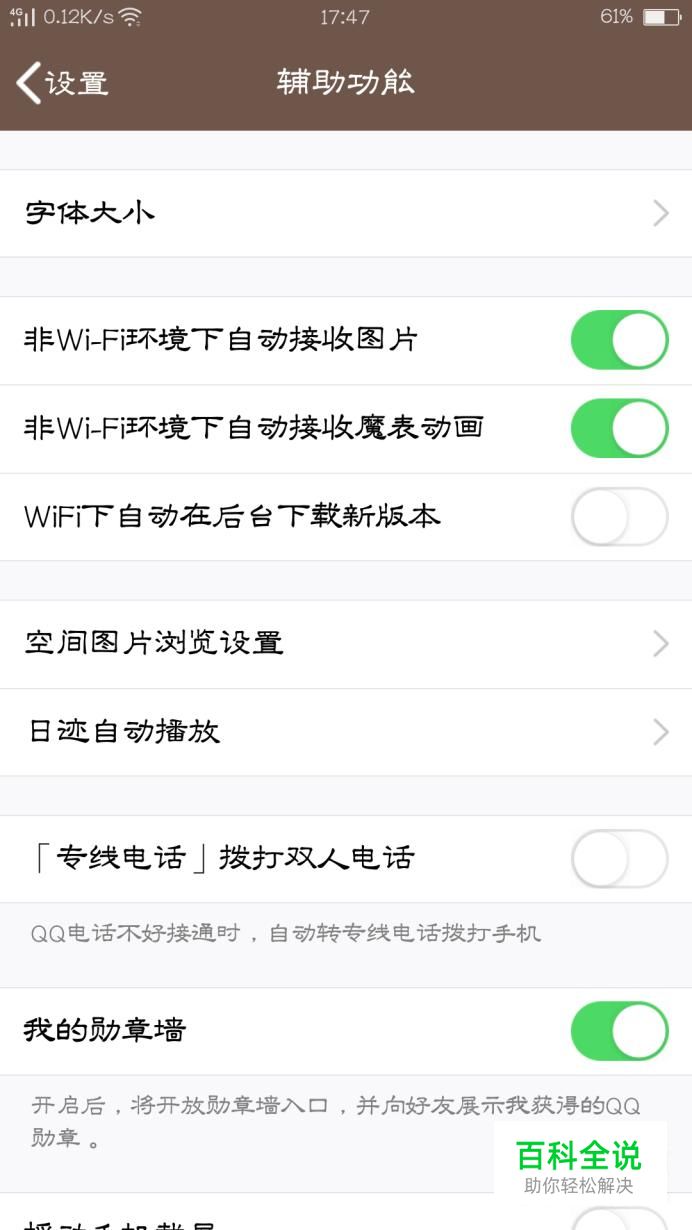The width and height of the screenshot is (692, 1230).
Task: Open 日迹自动播放 settings
Action: click(x=346, y=732)
